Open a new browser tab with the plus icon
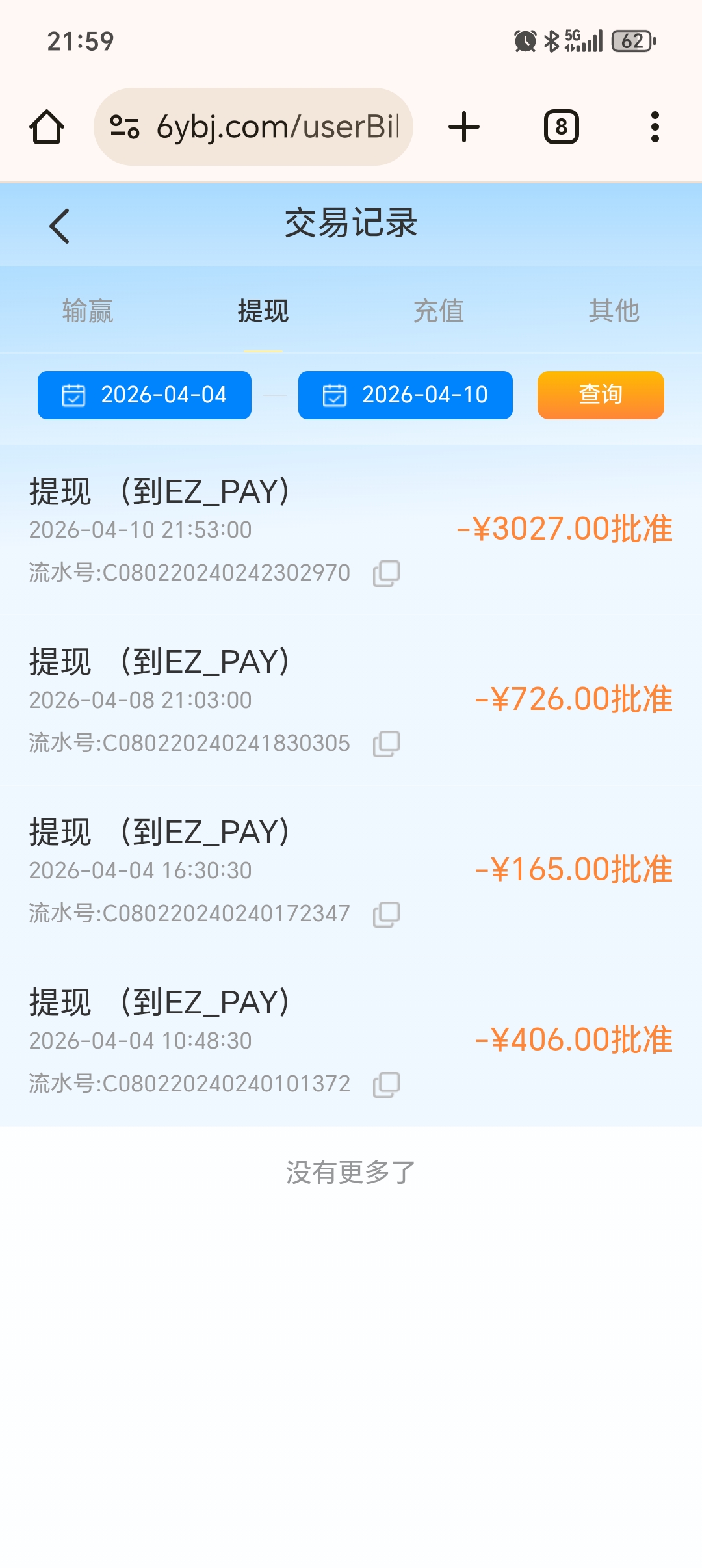702x1568 pixels. point(463,126)
